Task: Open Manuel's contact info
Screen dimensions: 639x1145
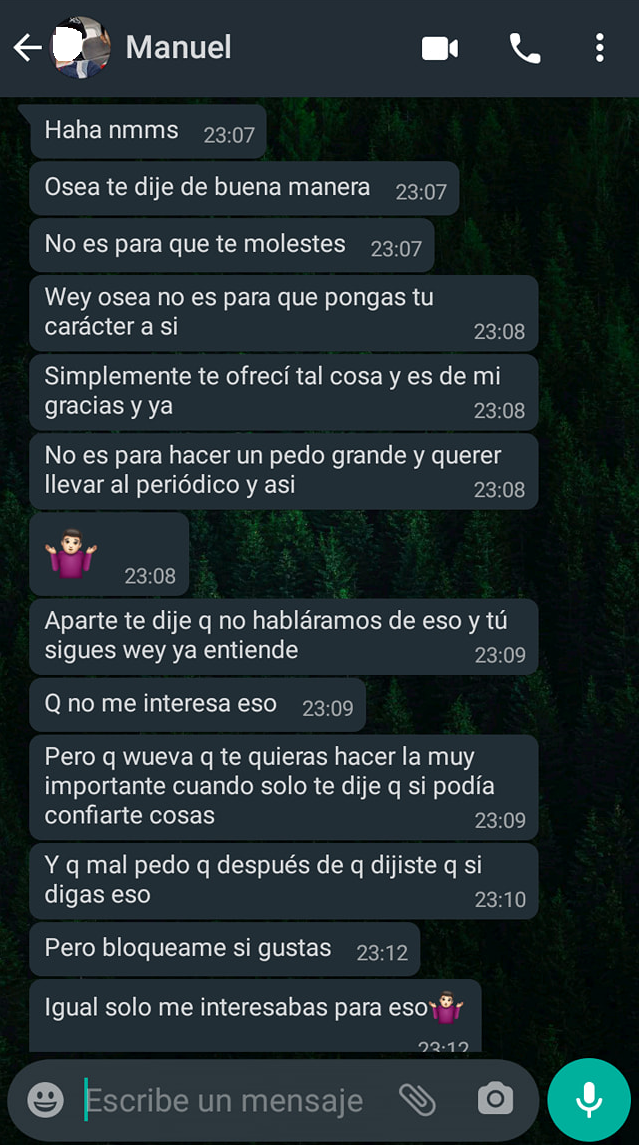Action: click(x=178, y=47)
